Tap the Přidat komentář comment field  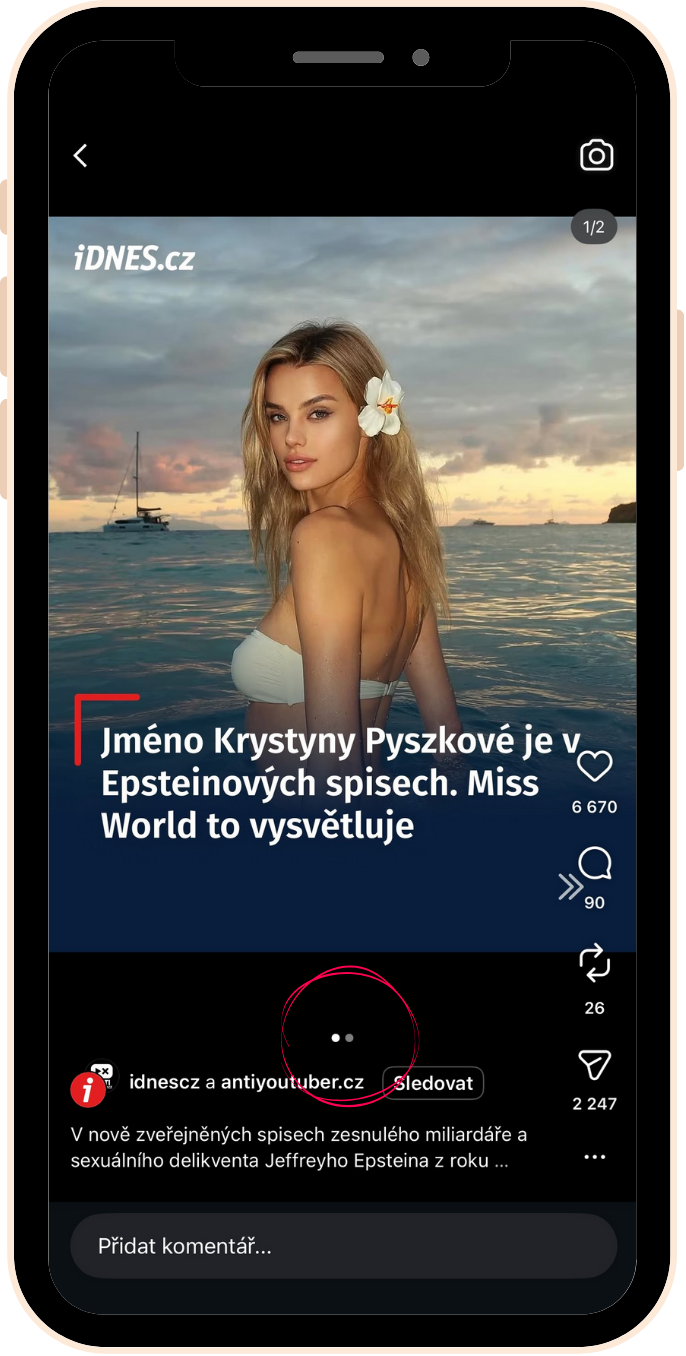coord(343,1246)
